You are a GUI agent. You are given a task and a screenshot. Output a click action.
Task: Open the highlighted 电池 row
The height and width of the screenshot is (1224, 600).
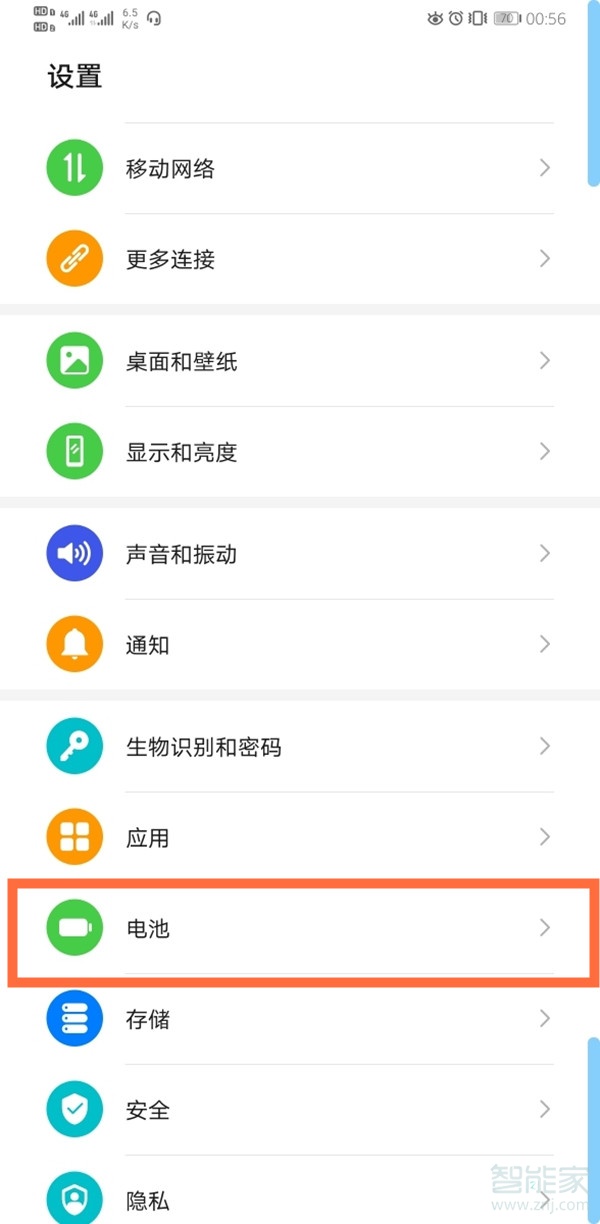click(x=300, y=929)
